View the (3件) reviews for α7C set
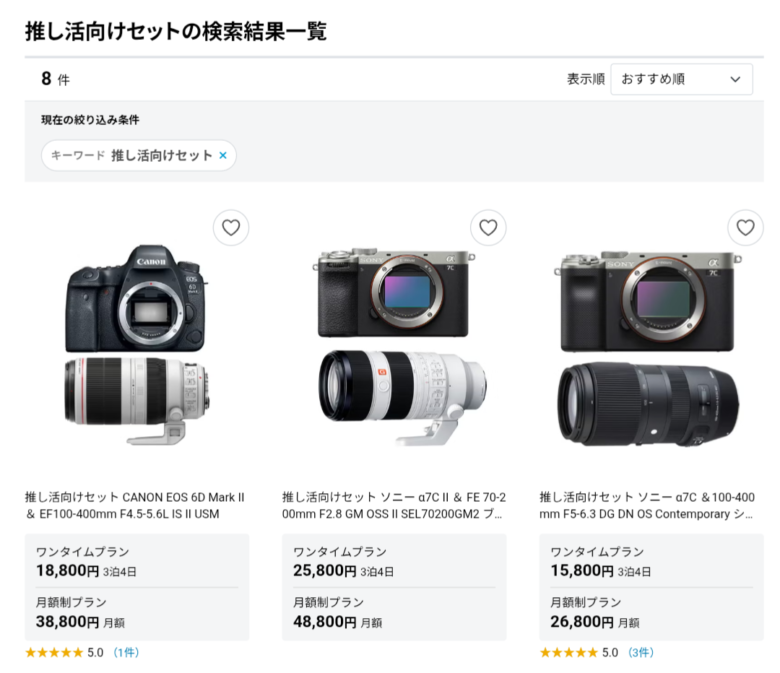Image resolution: width=780 pixels, height=673 pixels. pos(641,652)
